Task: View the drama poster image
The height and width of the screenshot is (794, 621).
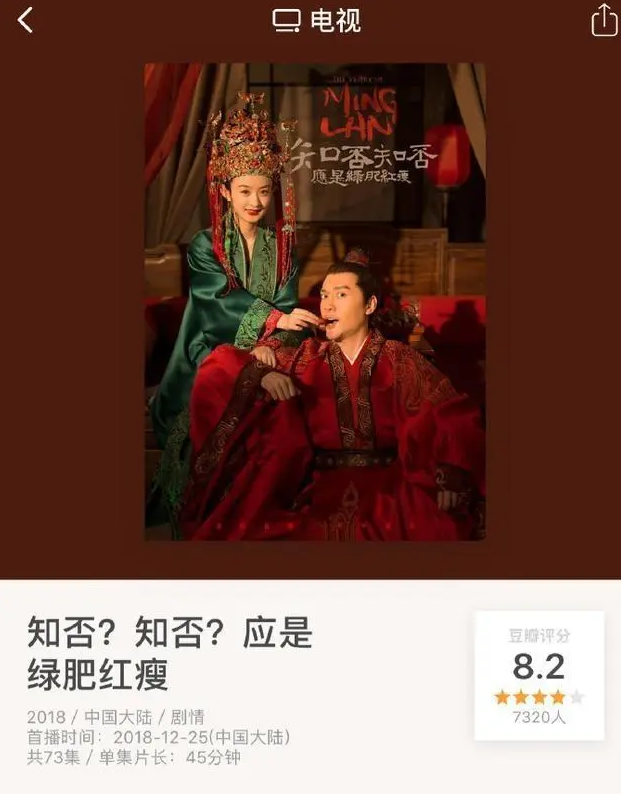Action: [x=314, y=301]
